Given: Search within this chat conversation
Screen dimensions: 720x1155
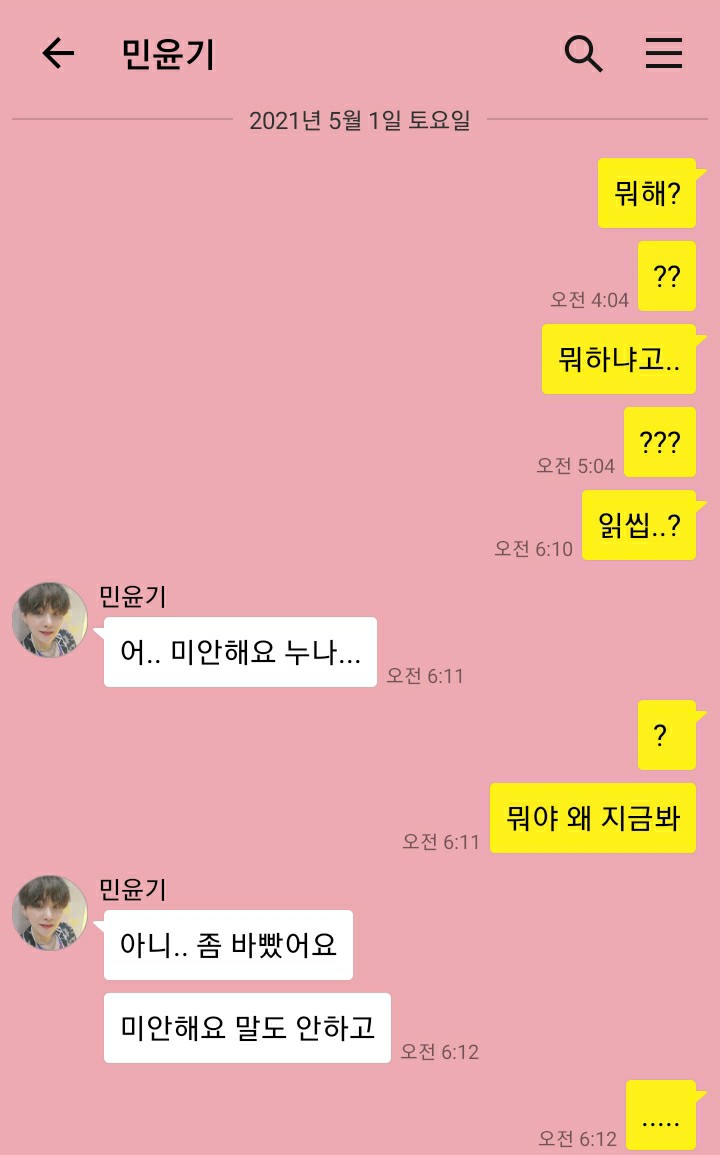Looking at the screenshot, I should [583, 53].
